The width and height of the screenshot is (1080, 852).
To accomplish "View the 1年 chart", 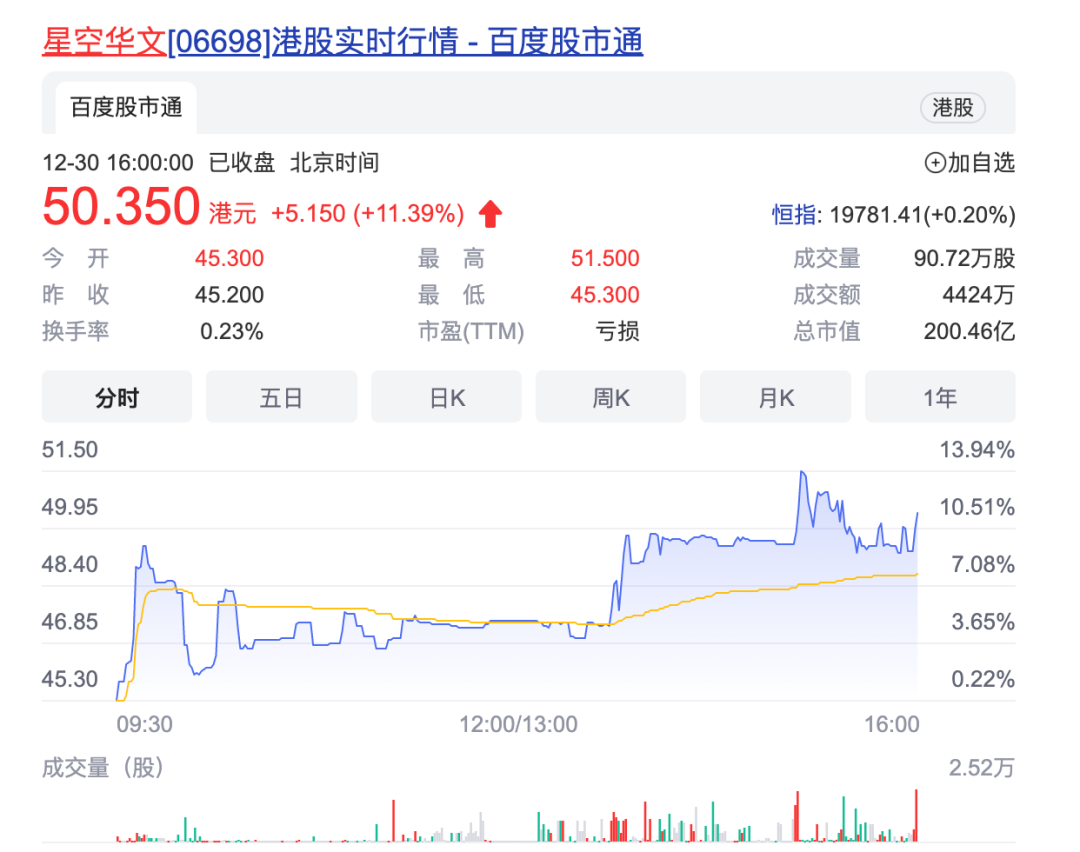I will pyautogui.click(x=940, y=397).
